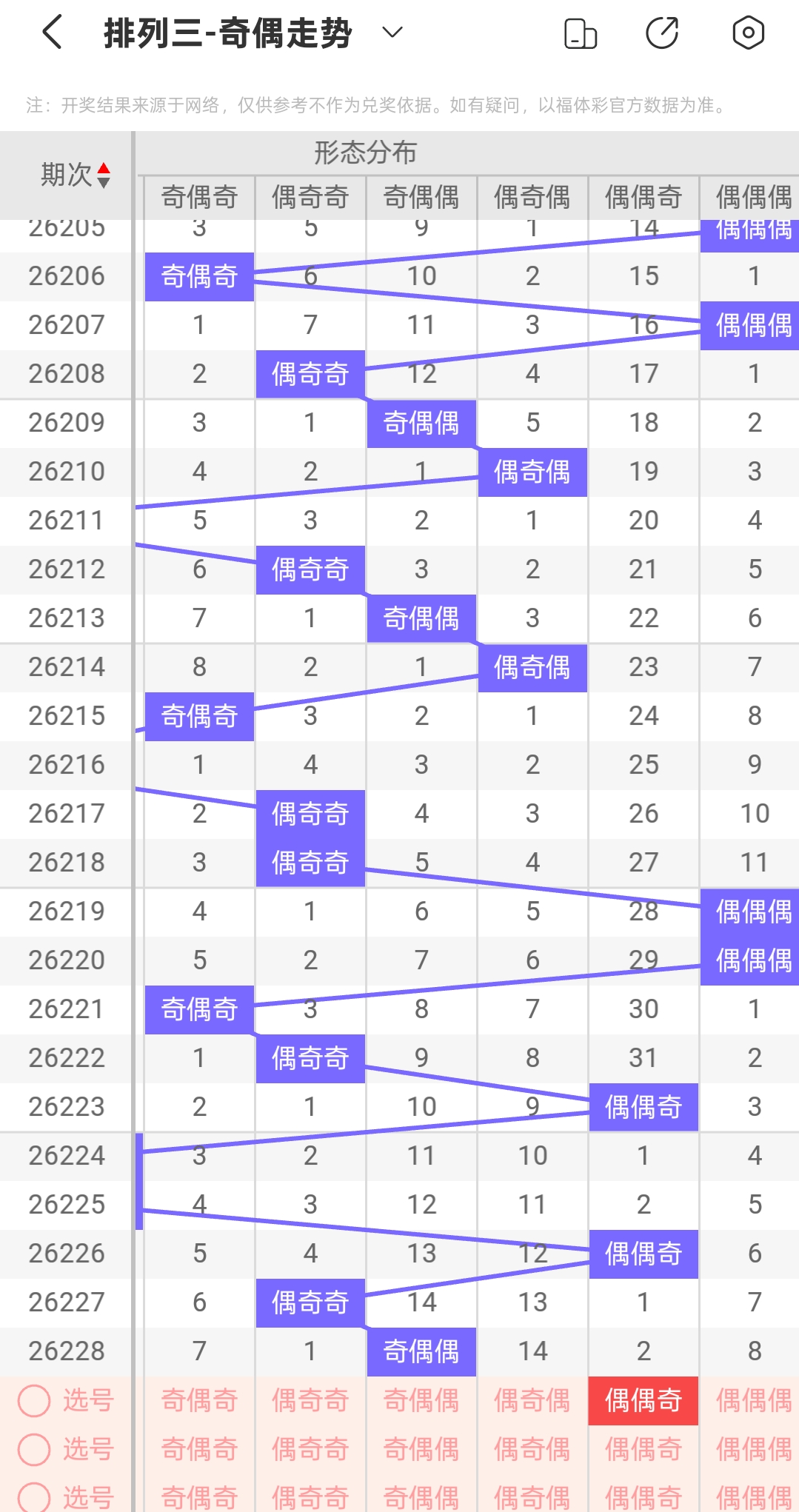Pick 偶偶奇 in the second 选号 row
Viewport: 799px width, 1512px height.
point(643,1449)
